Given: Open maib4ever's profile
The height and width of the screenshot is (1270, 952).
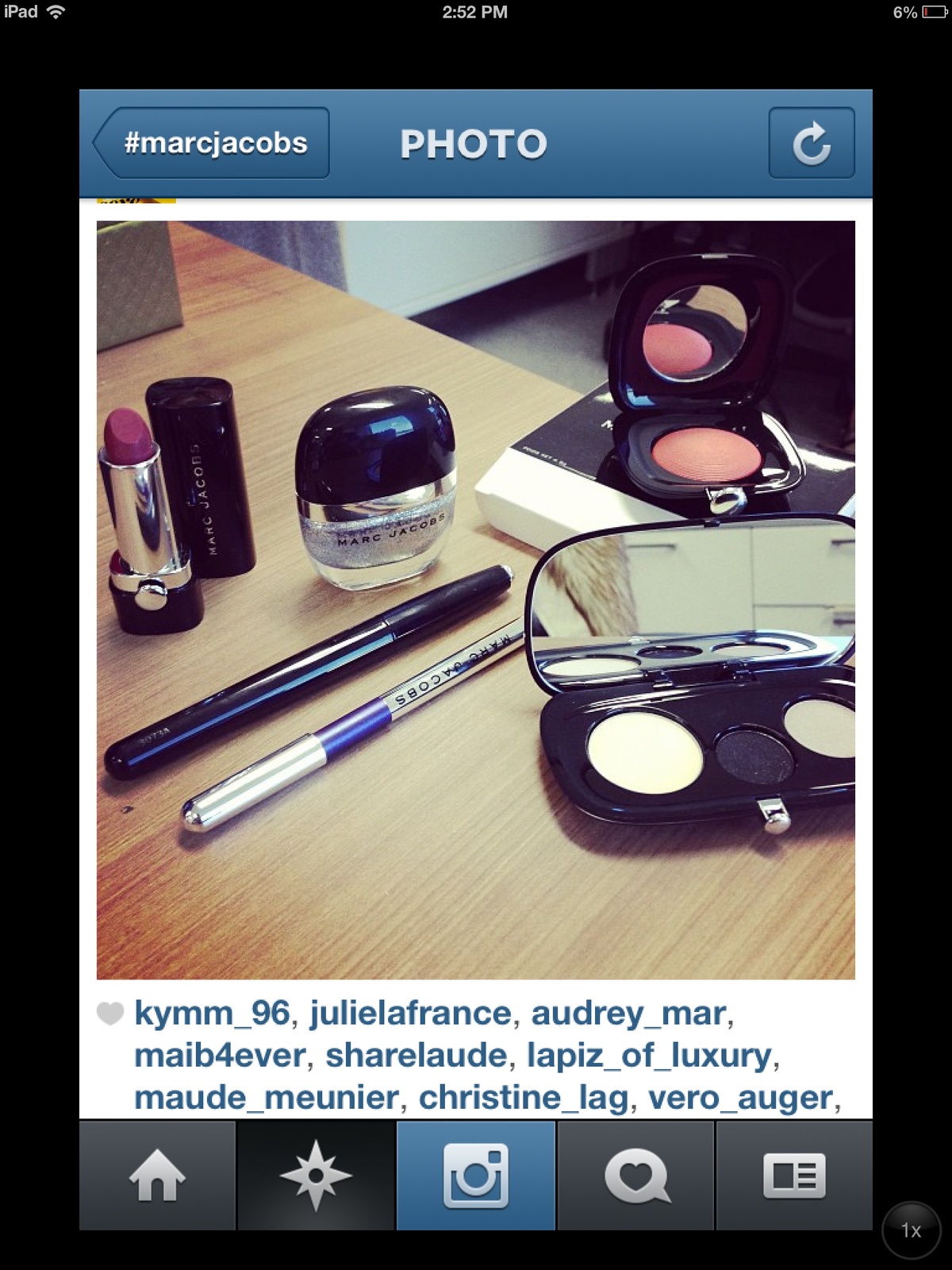Looking at the screenshot, I should click(220, 1056).
